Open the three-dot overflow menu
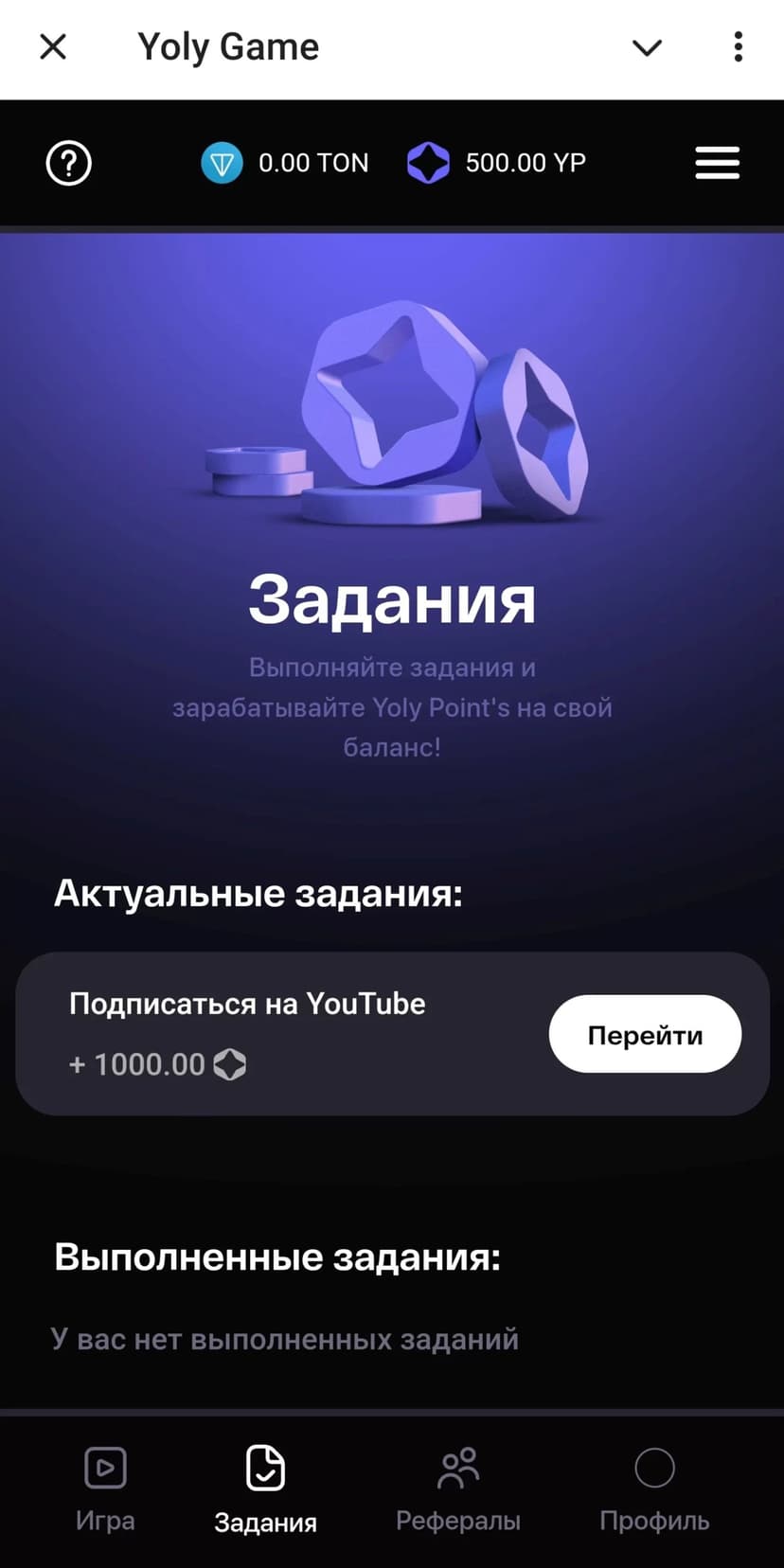This screenshot has height=1568, width=784. [738, 47]
